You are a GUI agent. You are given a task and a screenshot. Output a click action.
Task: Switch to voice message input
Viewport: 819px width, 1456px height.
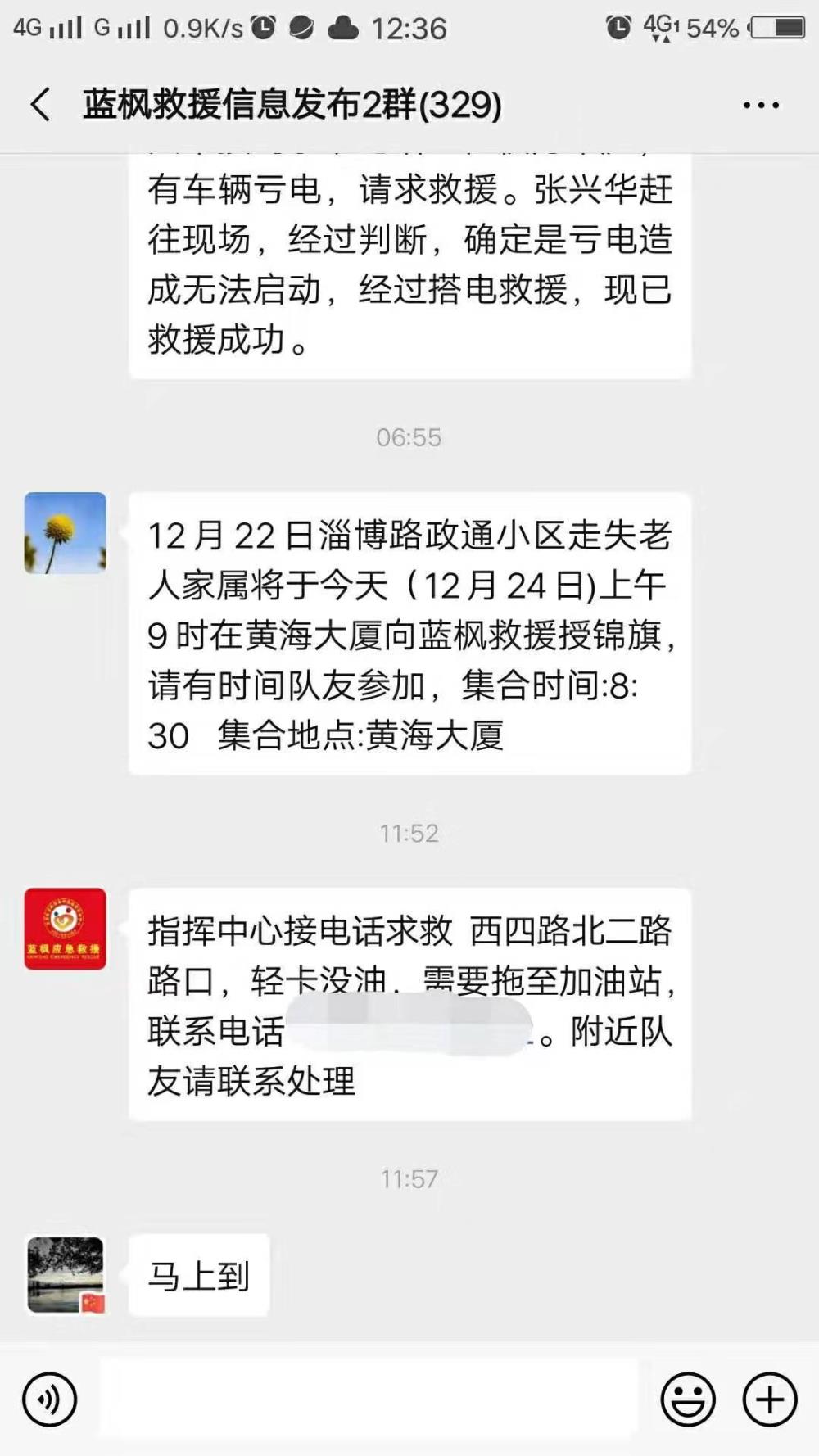coord(50,1399)
